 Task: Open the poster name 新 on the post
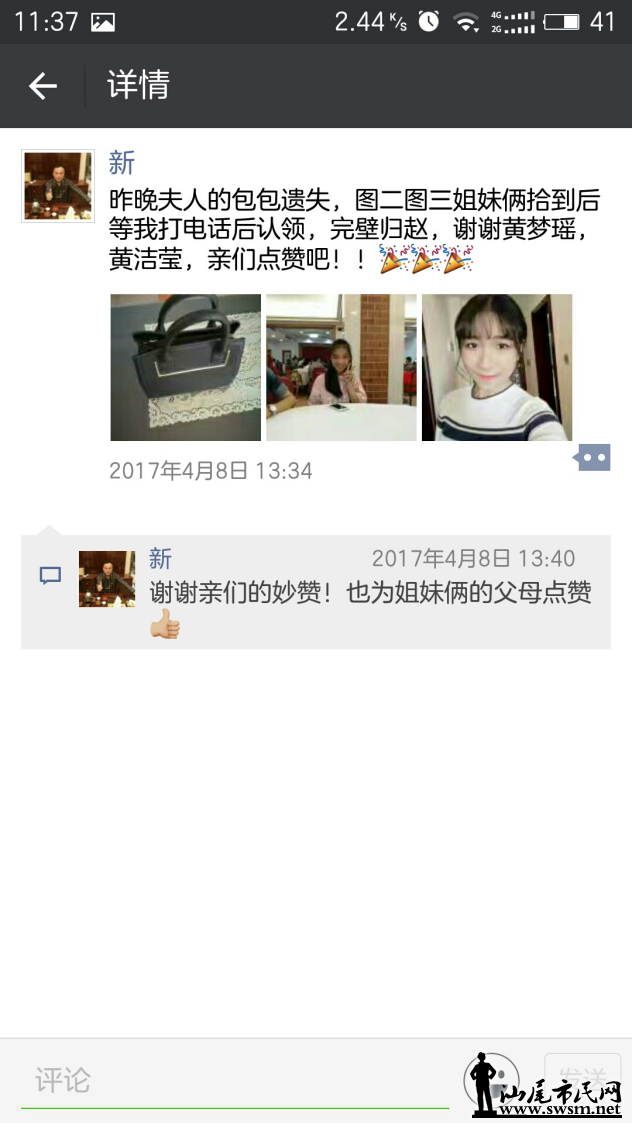[x=122, y=162]
